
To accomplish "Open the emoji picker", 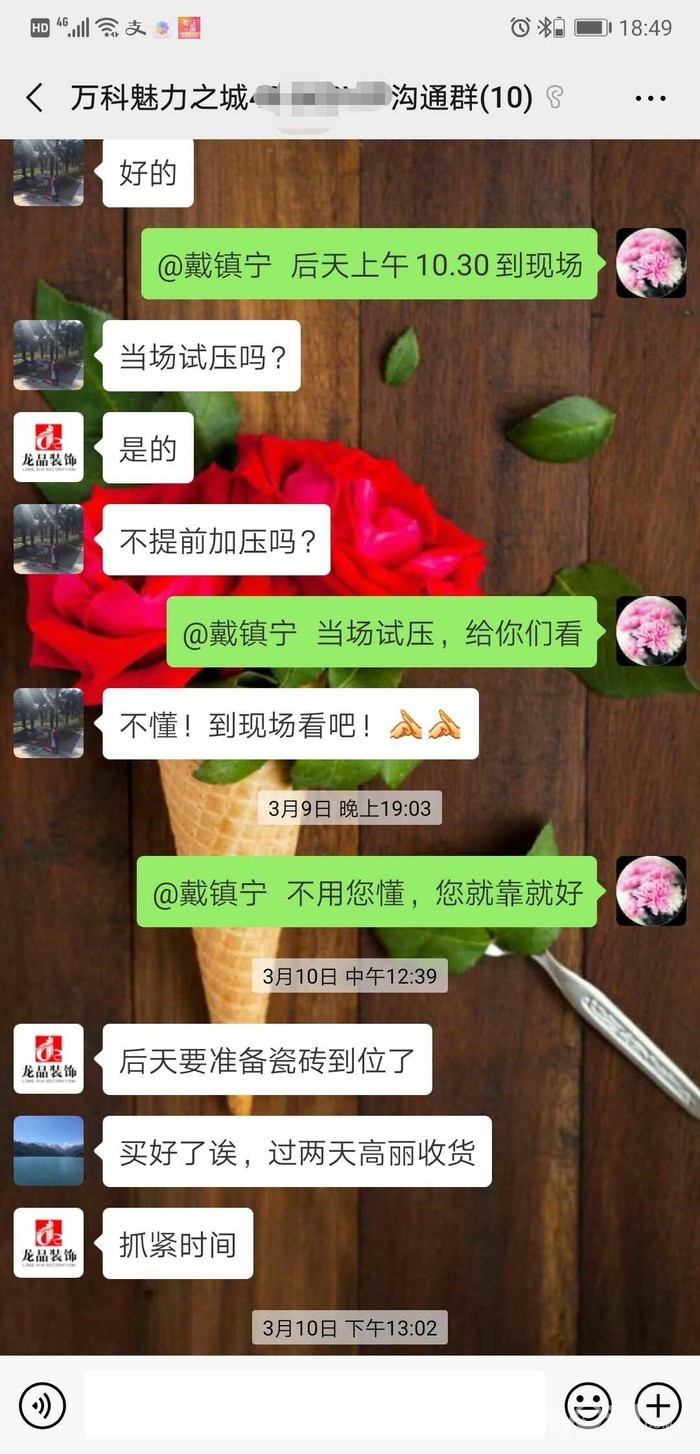I will click(x=588, y=1405).
